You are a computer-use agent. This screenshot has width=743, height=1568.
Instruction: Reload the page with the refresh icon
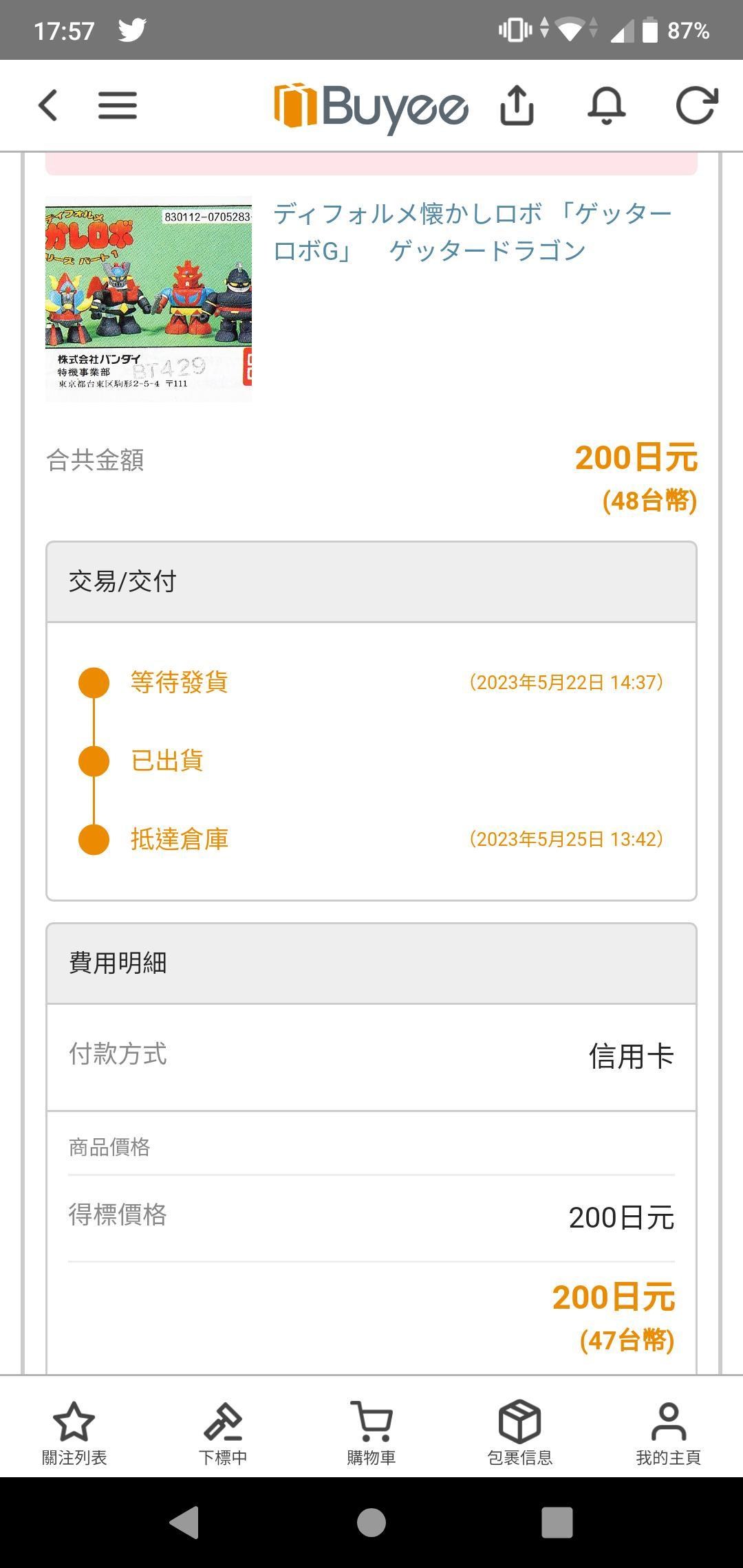[698, 107]
